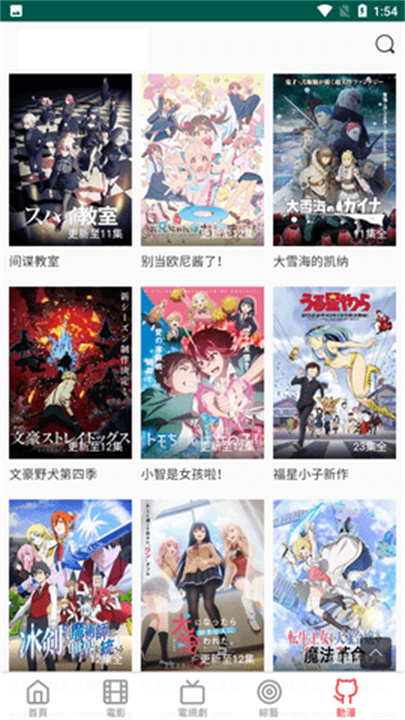Image resolution: width=405 pixels, height=720 pixels.
Task: Switch to the 電視劇 TV series tab
Action: click(192, 697)
